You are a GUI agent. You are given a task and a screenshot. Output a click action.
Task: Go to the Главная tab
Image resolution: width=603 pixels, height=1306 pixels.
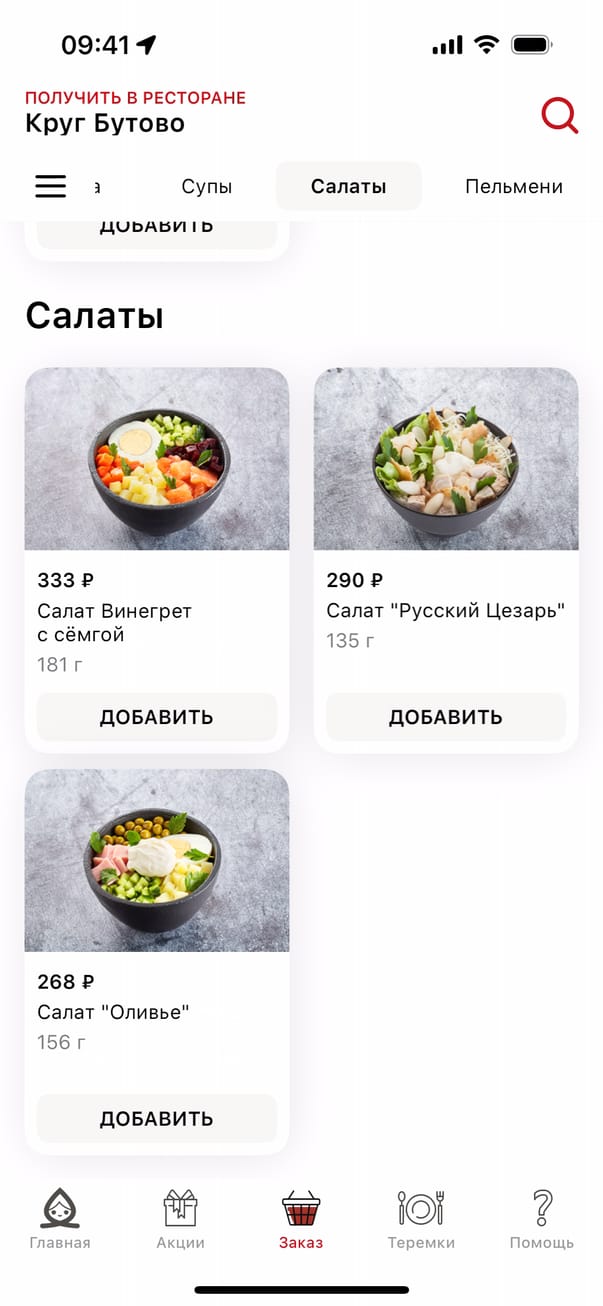point(60,1220)
